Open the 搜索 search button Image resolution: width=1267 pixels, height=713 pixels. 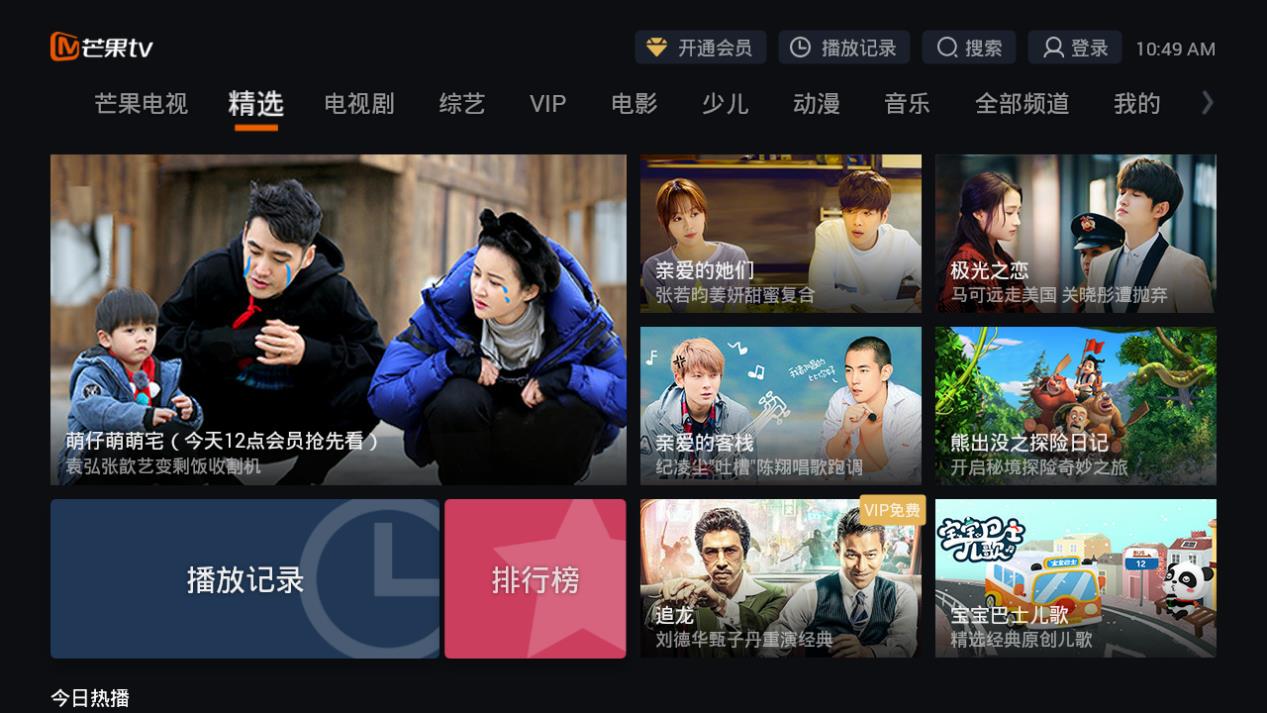pyautogui.click(x=969, y=48)
